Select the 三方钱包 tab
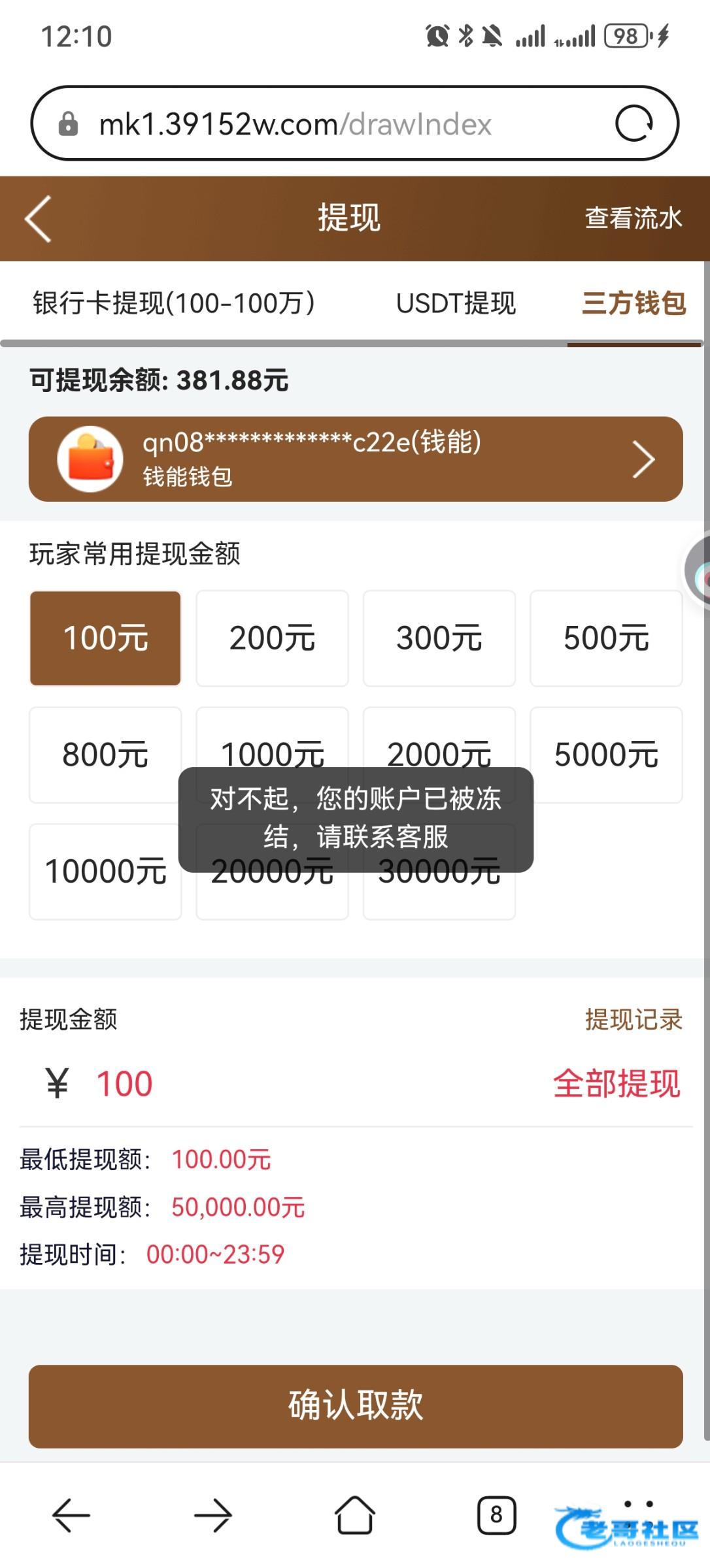Viewport: 710px width, 1568px height. coord(633,304)
